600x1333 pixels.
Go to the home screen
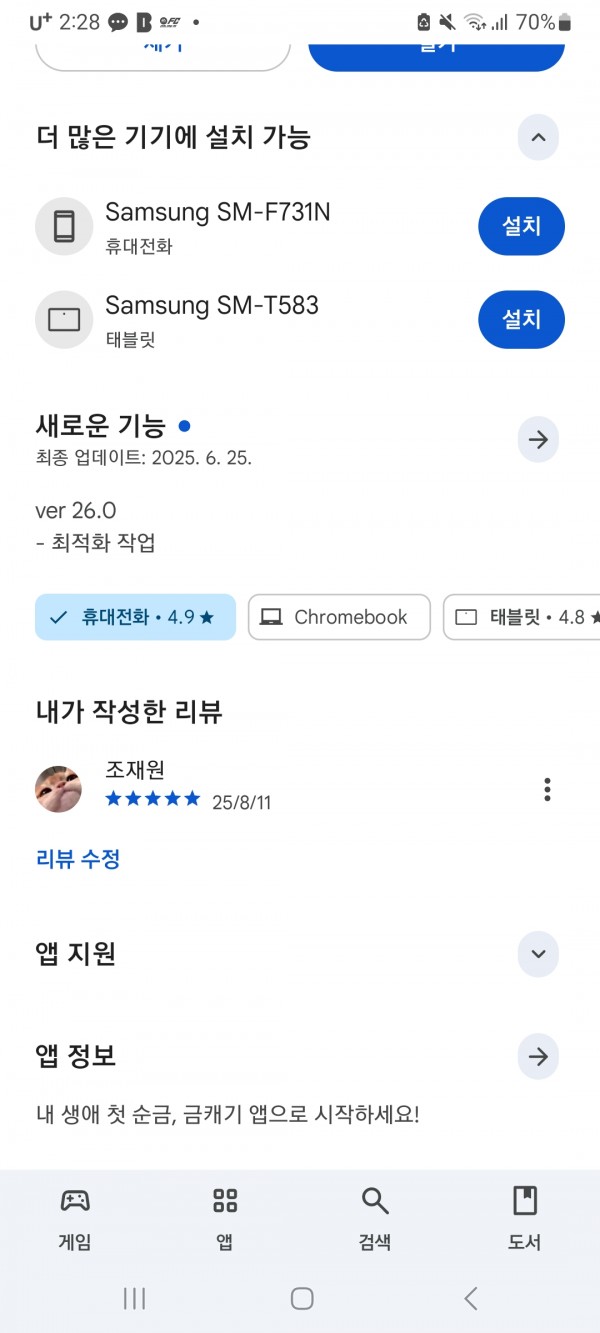(301, 1298)
